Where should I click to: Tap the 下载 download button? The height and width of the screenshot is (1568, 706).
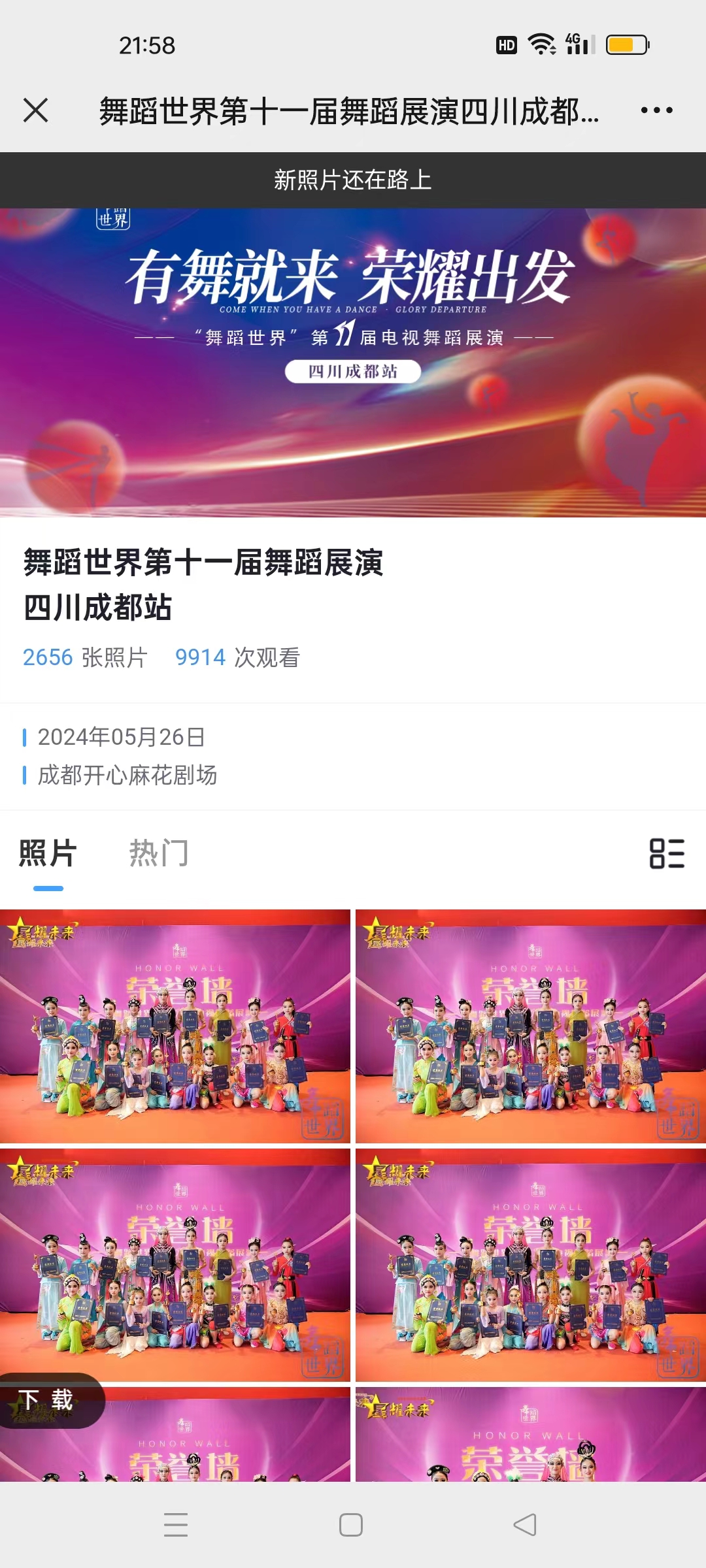46,1400
